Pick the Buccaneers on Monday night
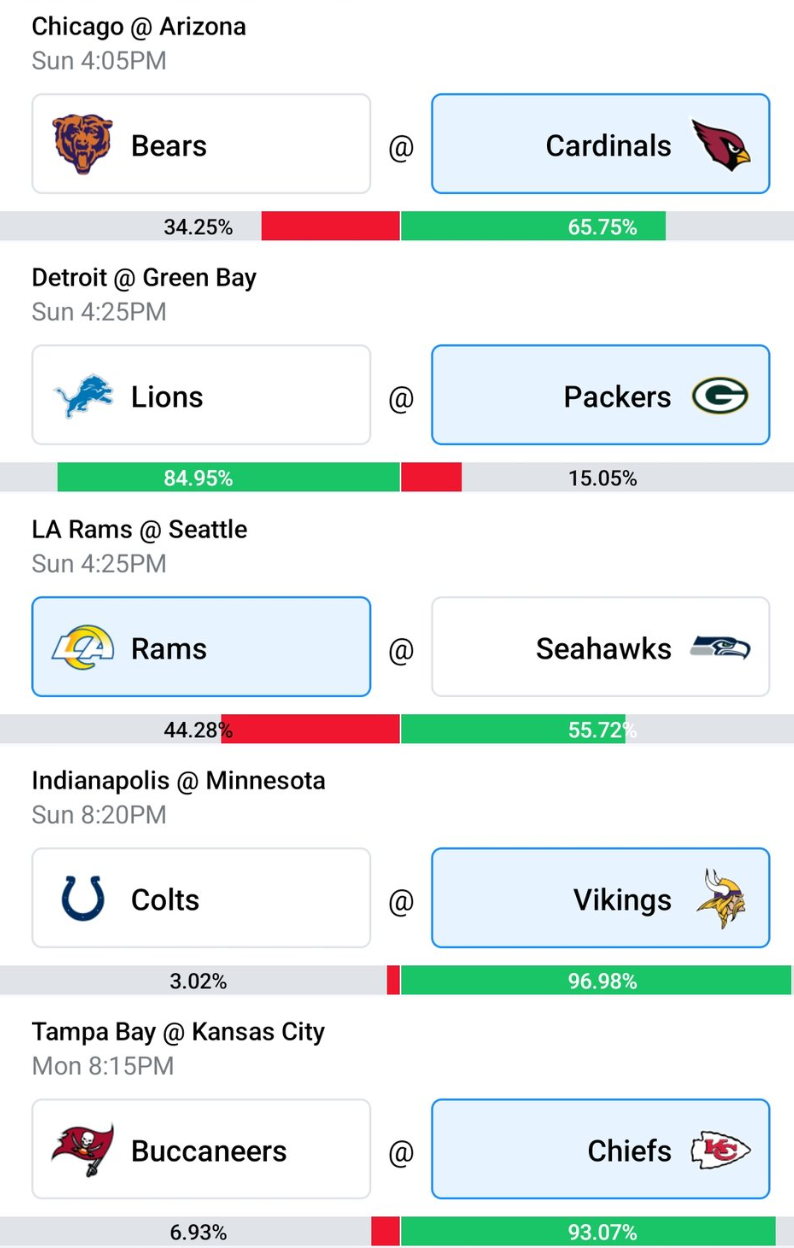The height and width of the screenshot is (1248, 794). [201, 1149]
